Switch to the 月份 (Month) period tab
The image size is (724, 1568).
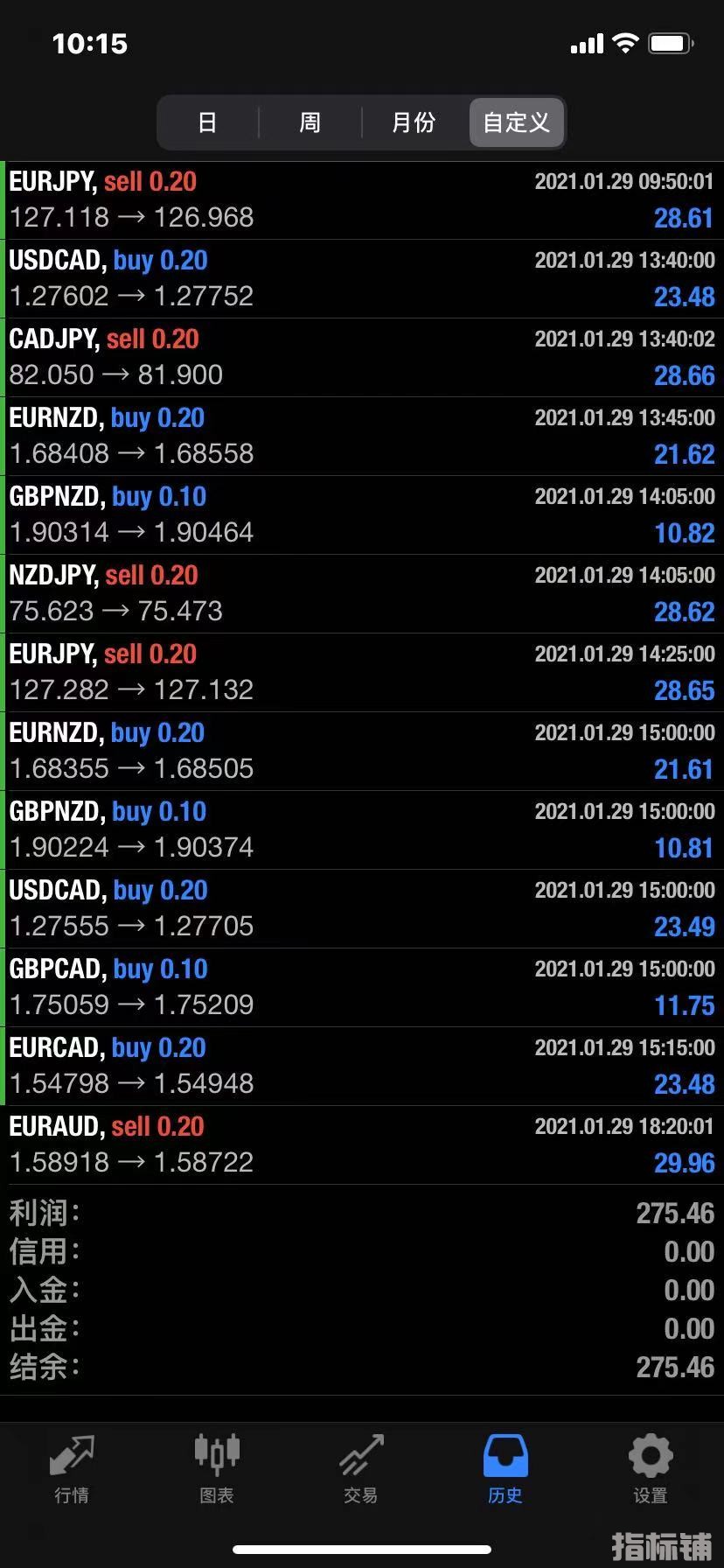click(413, 122)
